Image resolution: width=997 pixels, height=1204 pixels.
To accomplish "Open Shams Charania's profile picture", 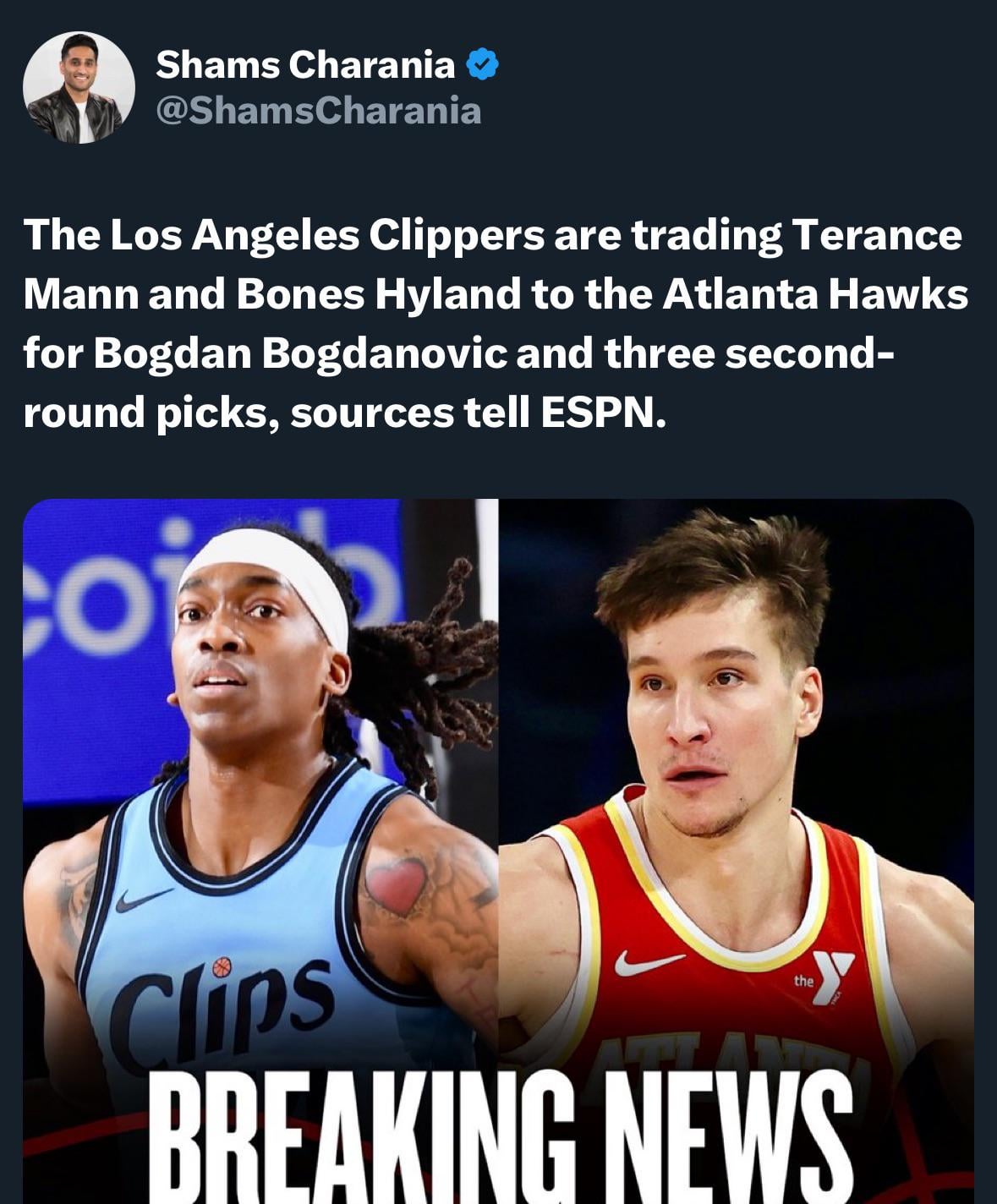I will [79, 87].
